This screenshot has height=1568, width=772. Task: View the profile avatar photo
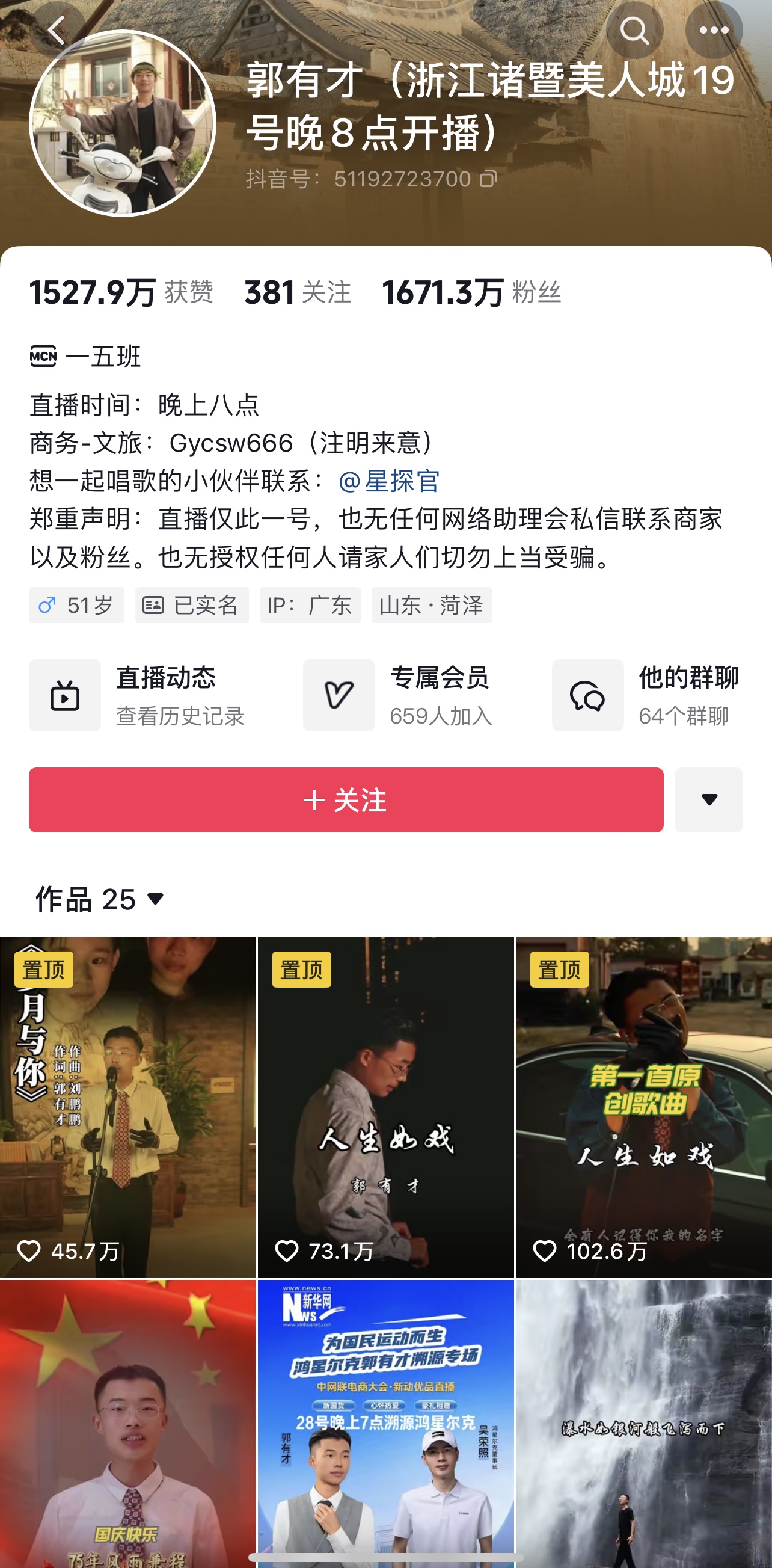pyautogui.click(x=123, y=123)
